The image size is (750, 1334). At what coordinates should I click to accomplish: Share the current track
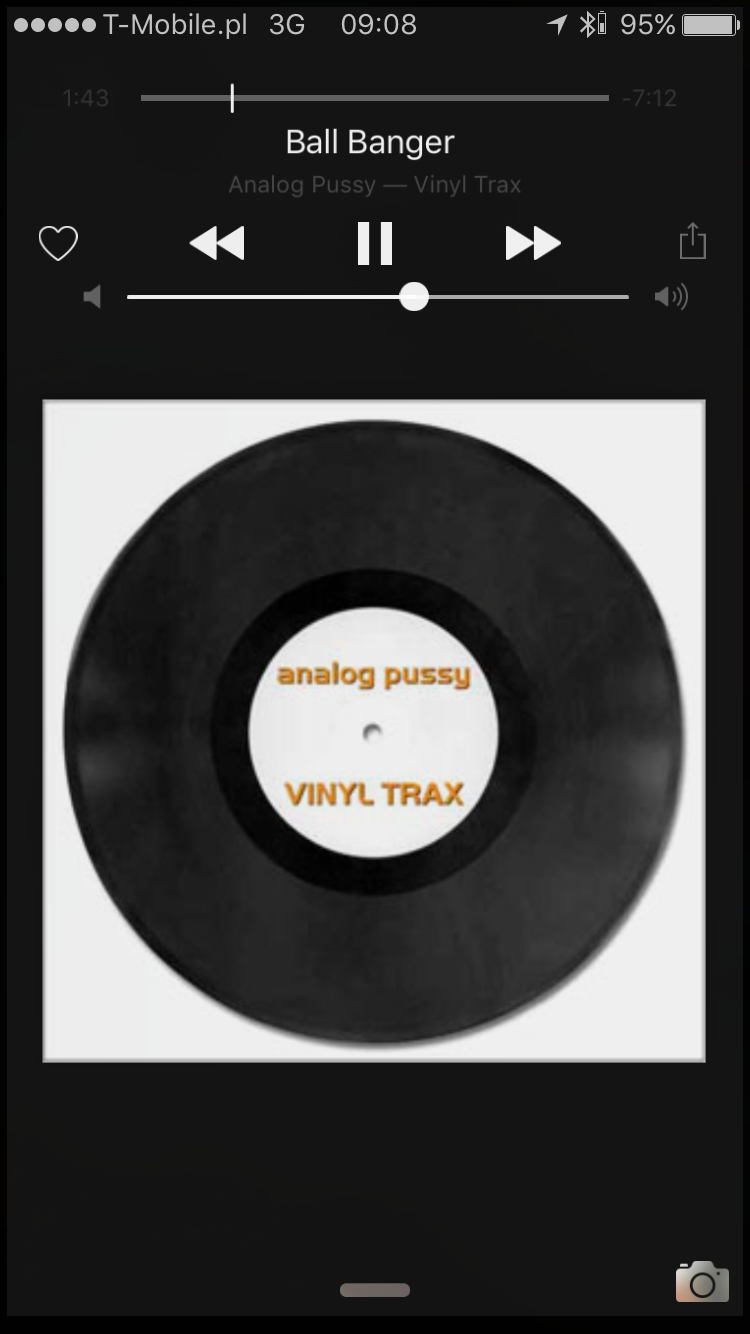tap(693, 241)
